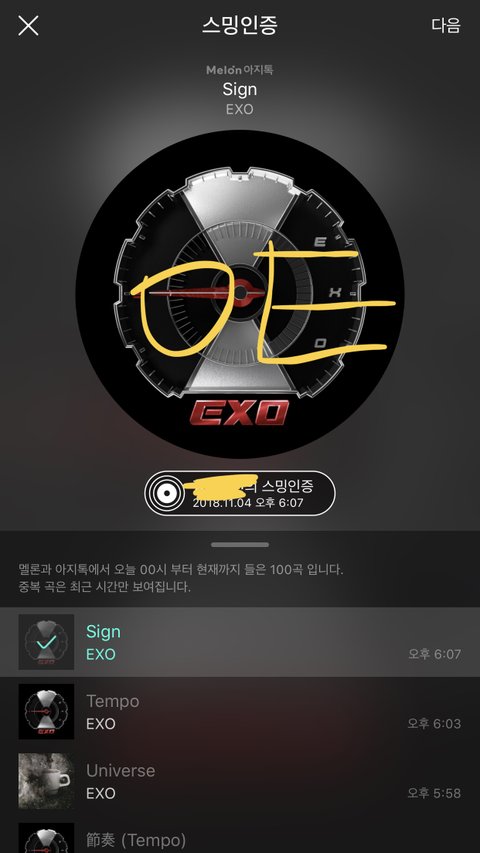Tap the song list sheet handle

point(240,545)
